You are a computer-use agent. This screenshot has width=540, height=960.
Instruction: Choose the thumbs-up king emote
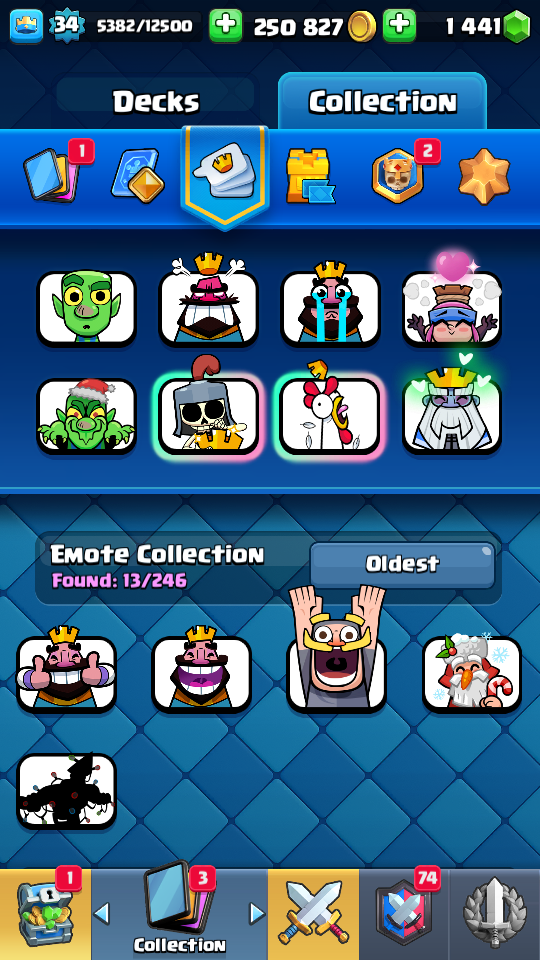pyautogui.click(x=66, y=673)
